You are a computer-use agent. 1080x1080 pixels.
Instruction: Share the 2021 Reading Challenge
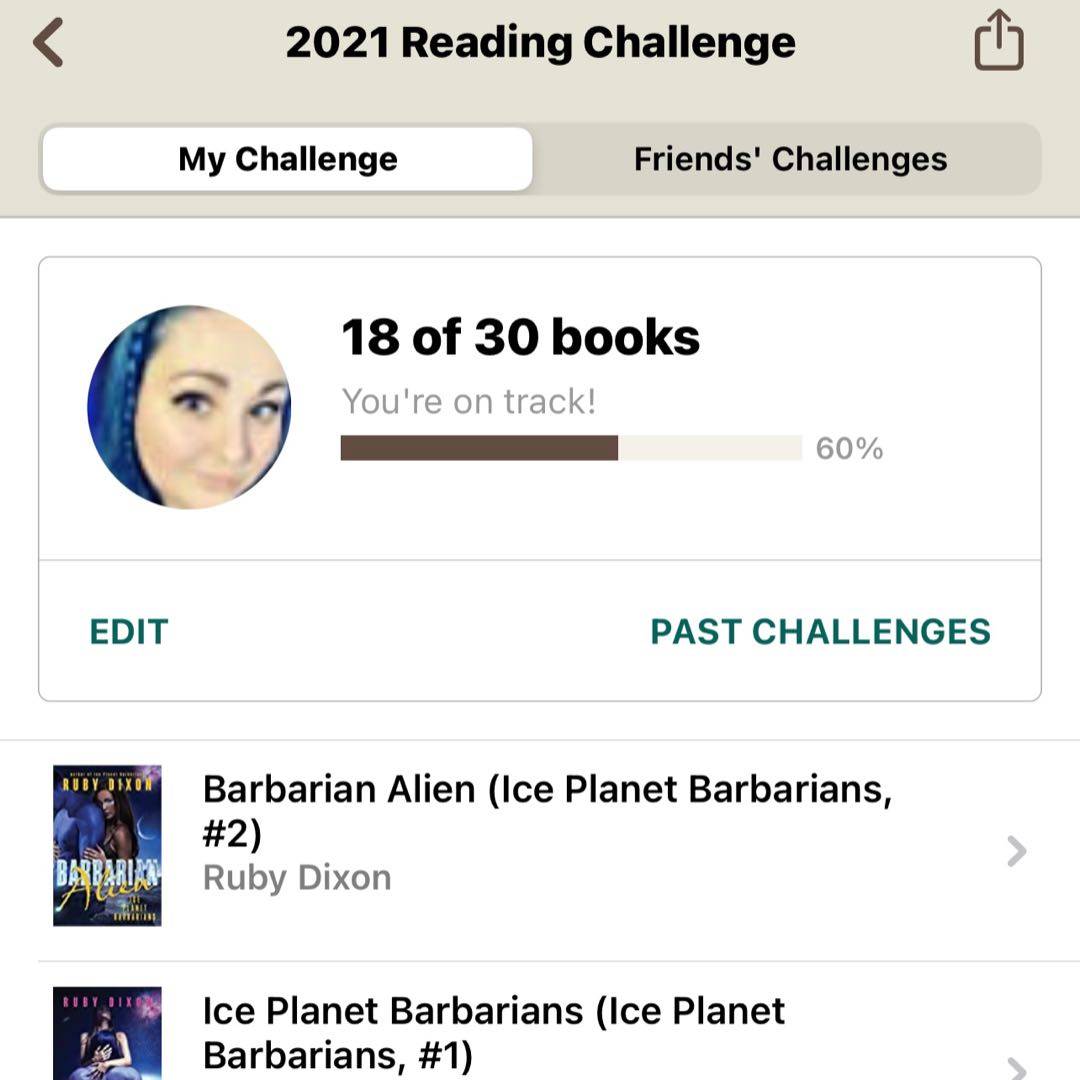[x=999, y=41]
